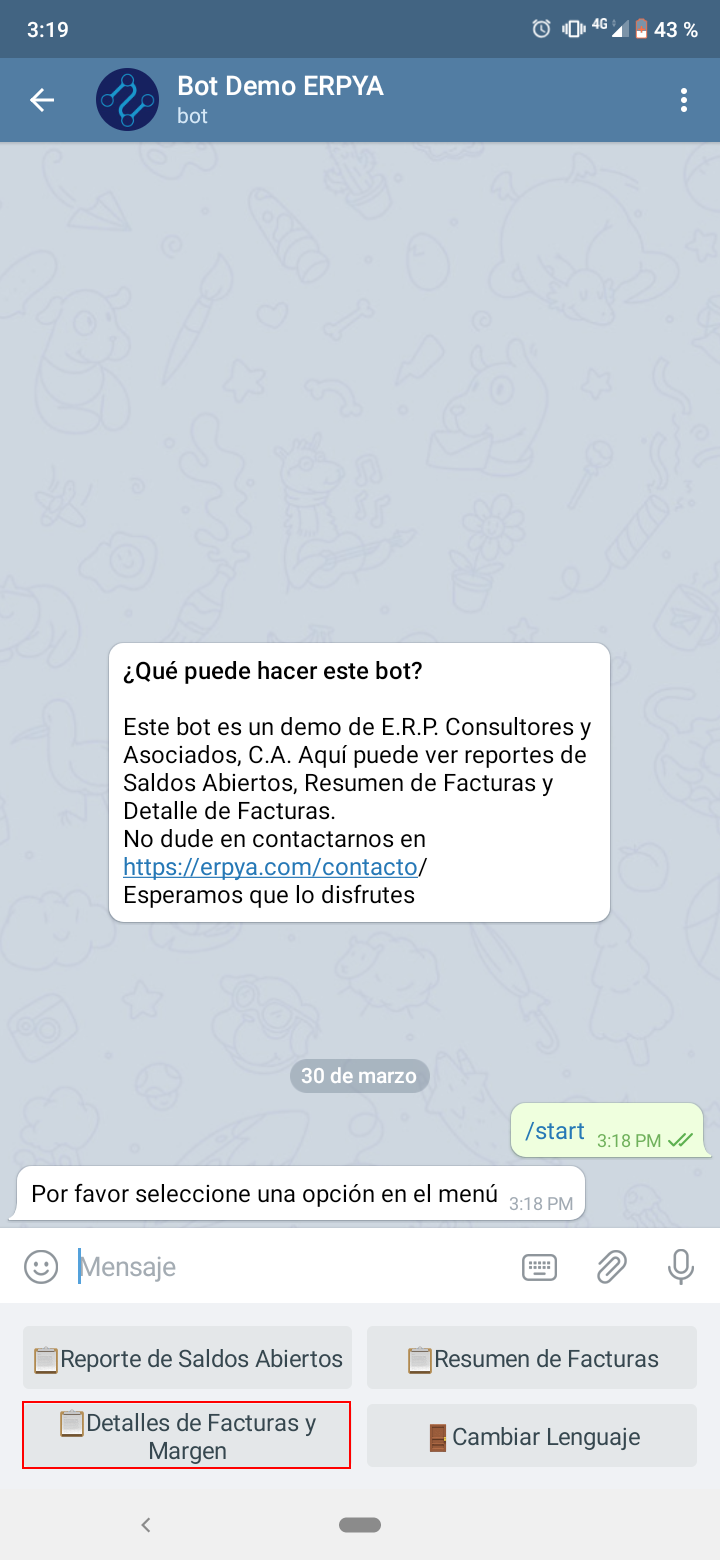Image resolution: width=720 pixels, height=1560 pixels.
Task: Select Reporte de Saldos Abiertos option
Action: tap(186, 1358)
